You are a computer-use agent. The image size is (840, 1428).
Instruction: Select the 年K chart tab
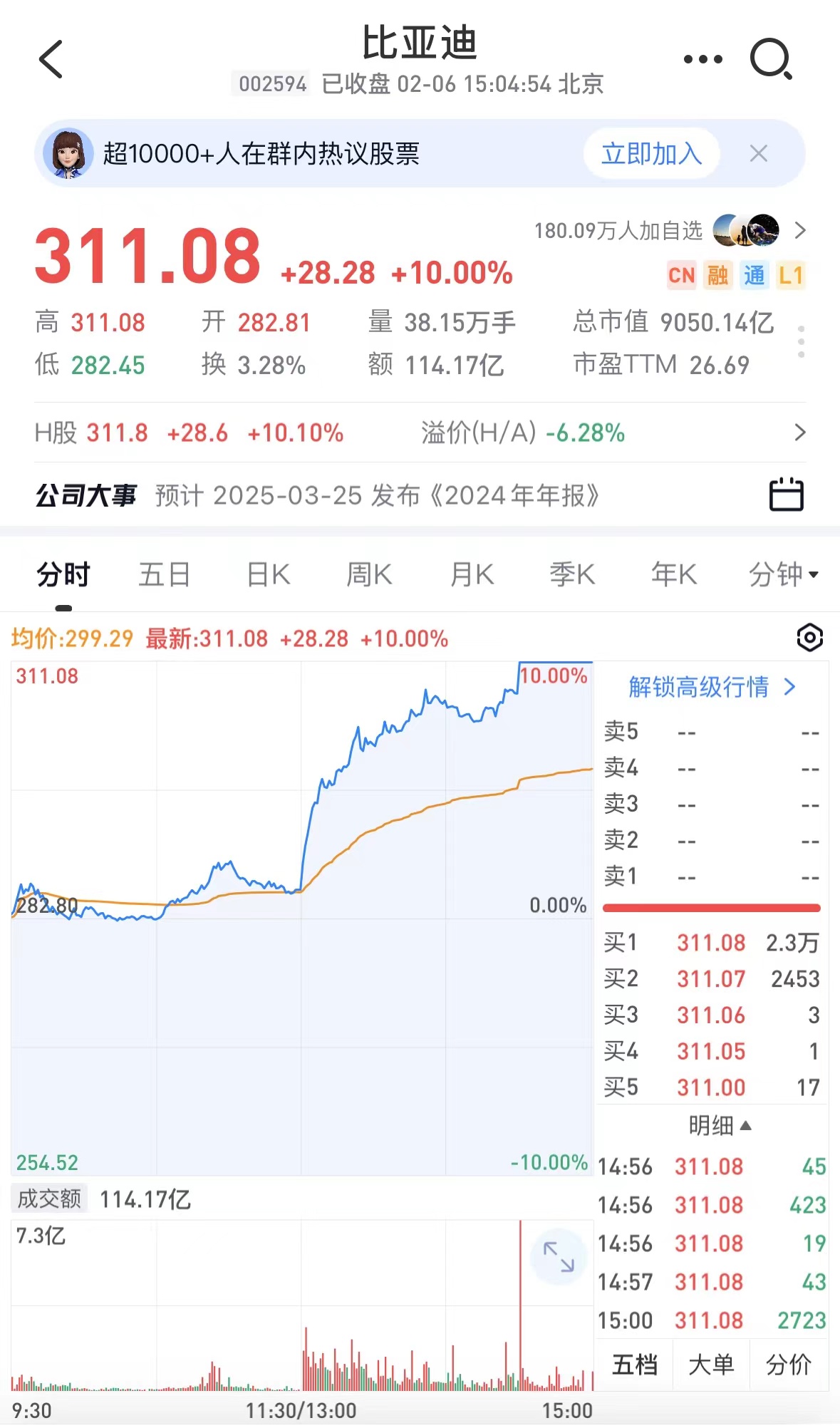coord(674,574)
